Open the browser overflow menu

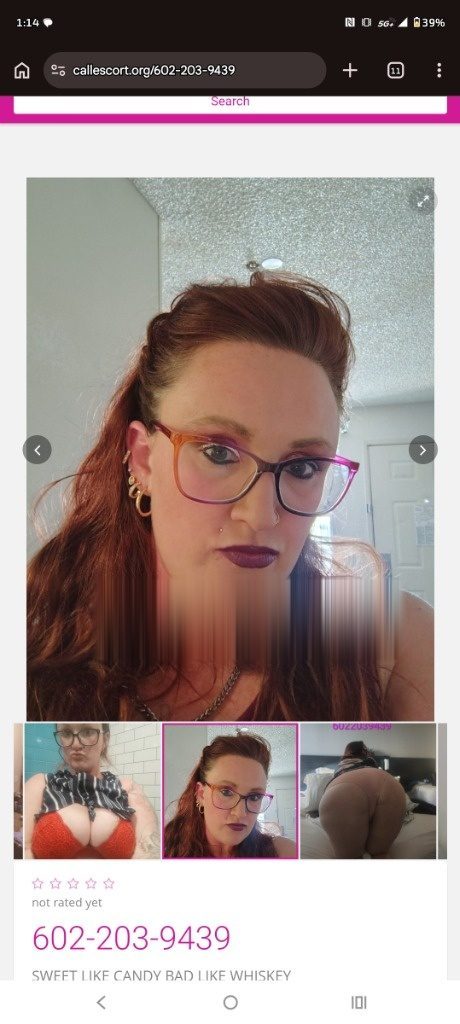click(439, 71)
